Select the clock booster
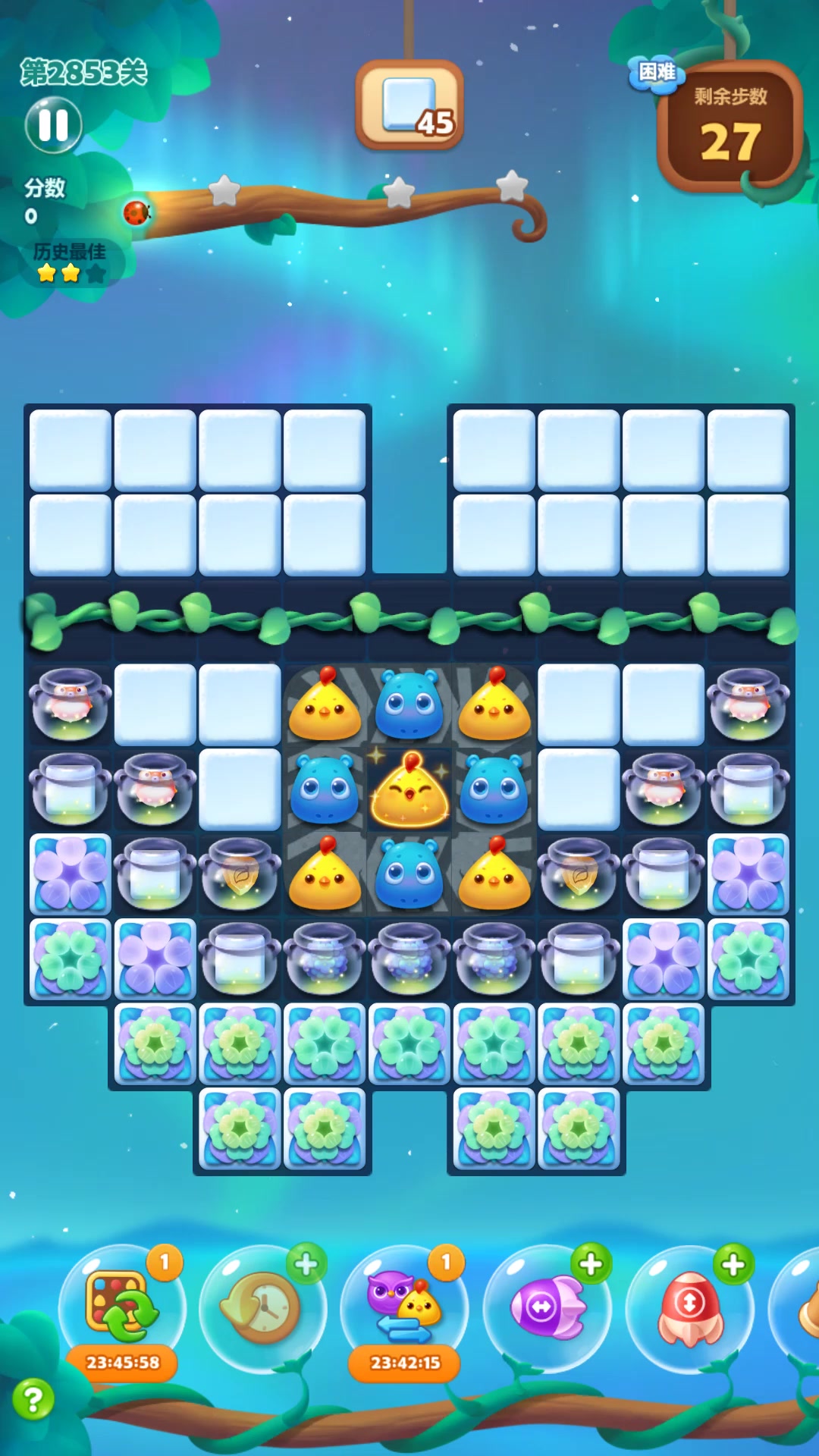This screenshot has width=819, height=1456. pyautogui.click(x=263, y=1307)
